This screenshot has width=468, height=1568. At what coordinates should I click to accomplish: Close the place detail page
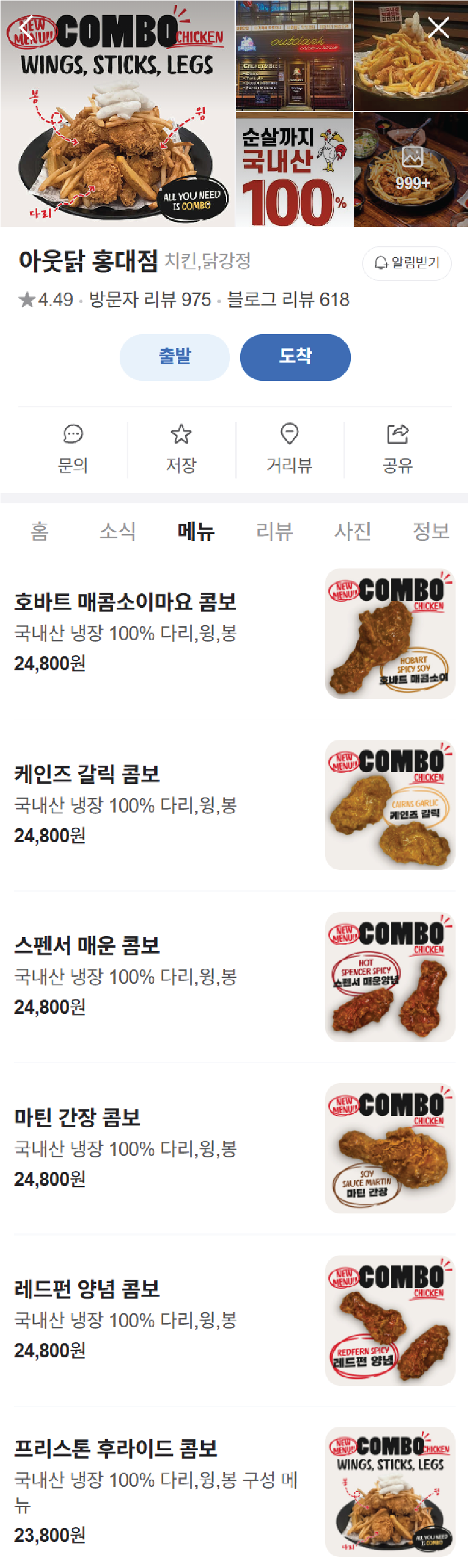438,28
